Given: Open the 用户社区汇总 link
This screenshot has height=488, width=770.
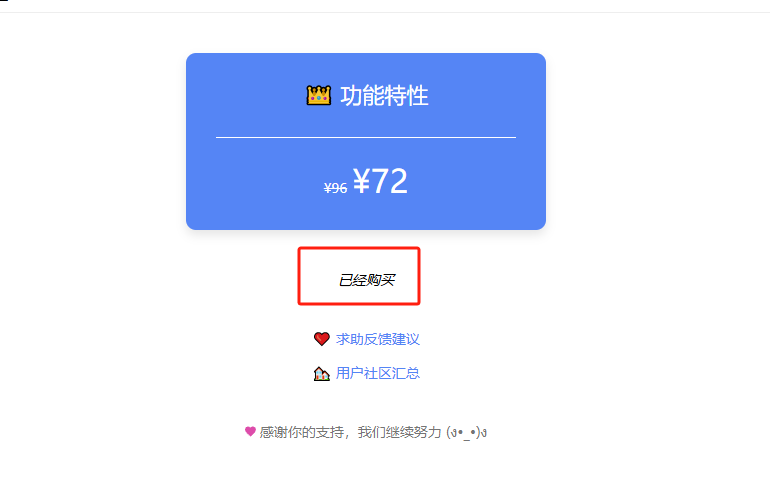Looking at the screenshot, I should pyautogui.click(x=377, y=374).
